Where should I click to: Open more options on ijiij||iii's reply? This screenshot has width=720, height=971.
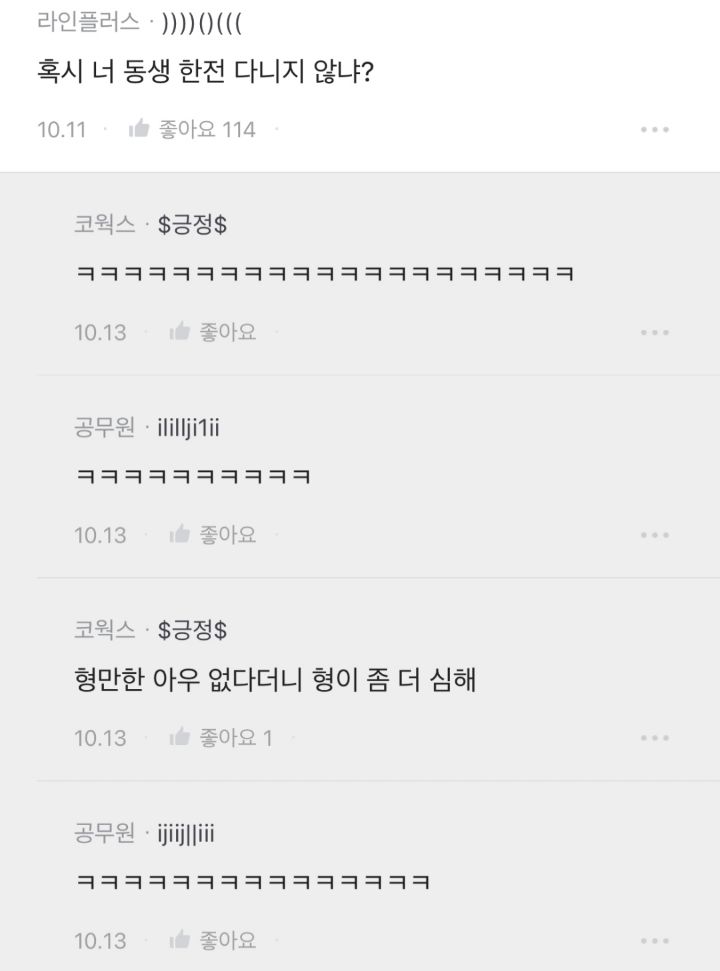pyautogui.click(x=654, y=941)
